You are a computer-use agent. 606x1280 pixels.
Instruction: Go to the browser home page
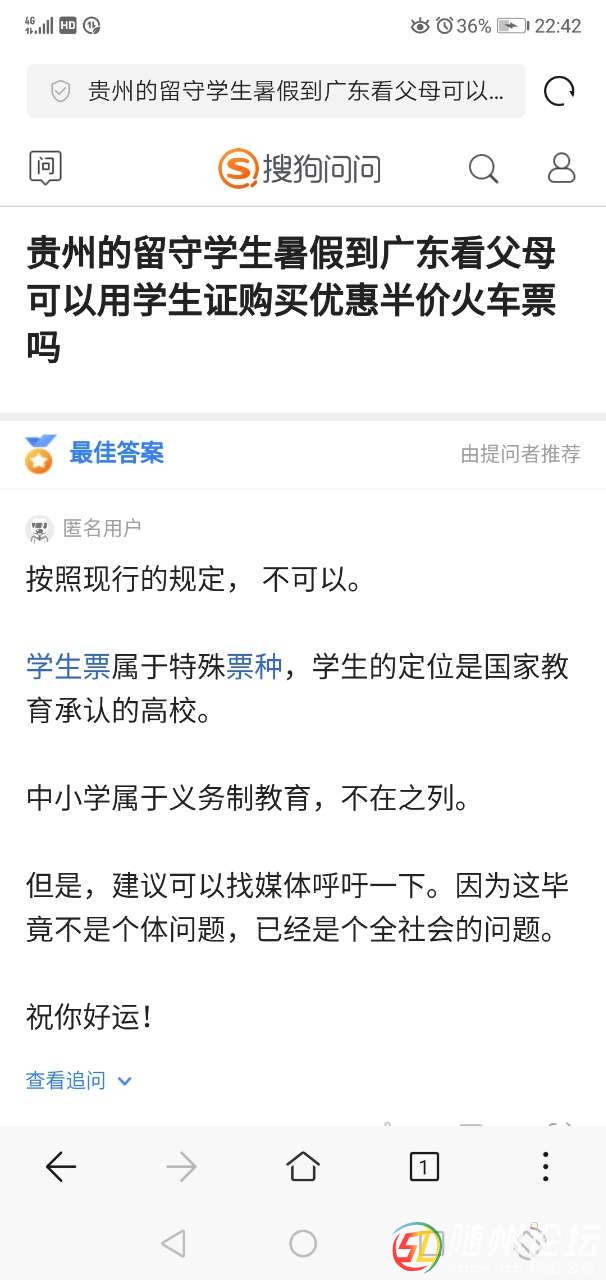pyautogui.click(x=303, y=1166)
